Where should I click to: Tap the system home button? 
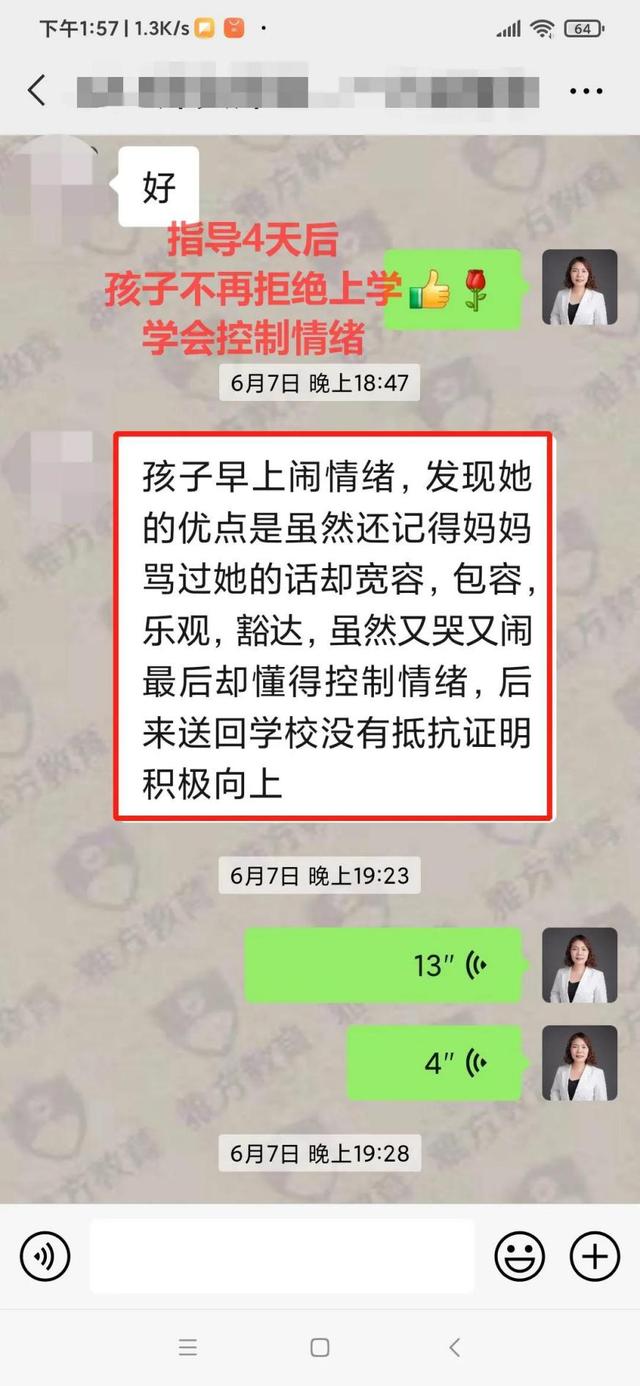pyautogui.click(x=320, y=1347)
